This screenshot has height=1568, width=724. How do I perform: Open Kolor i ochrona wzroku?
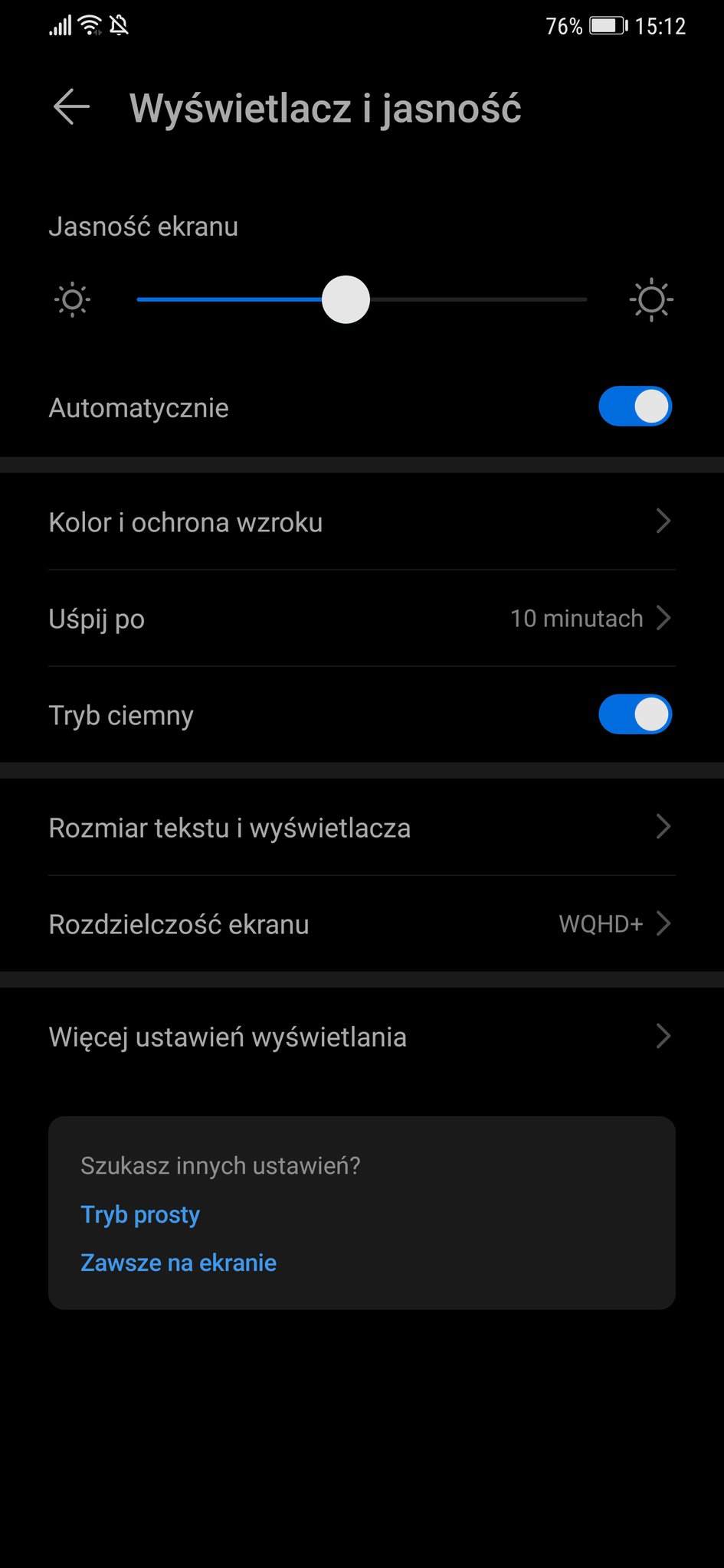(x=362, y=522)
